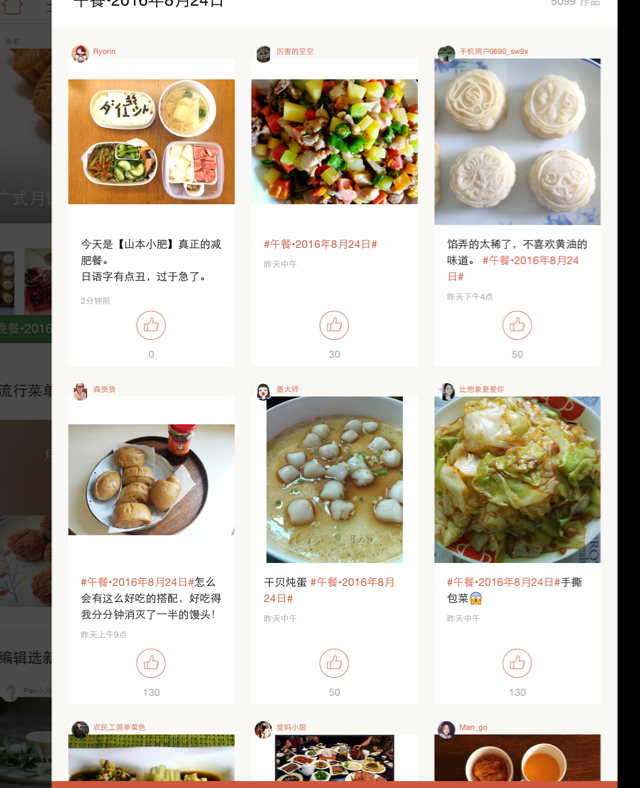Go to 墨大师's profile
This screenshot has height=788, width=640.
287,390
